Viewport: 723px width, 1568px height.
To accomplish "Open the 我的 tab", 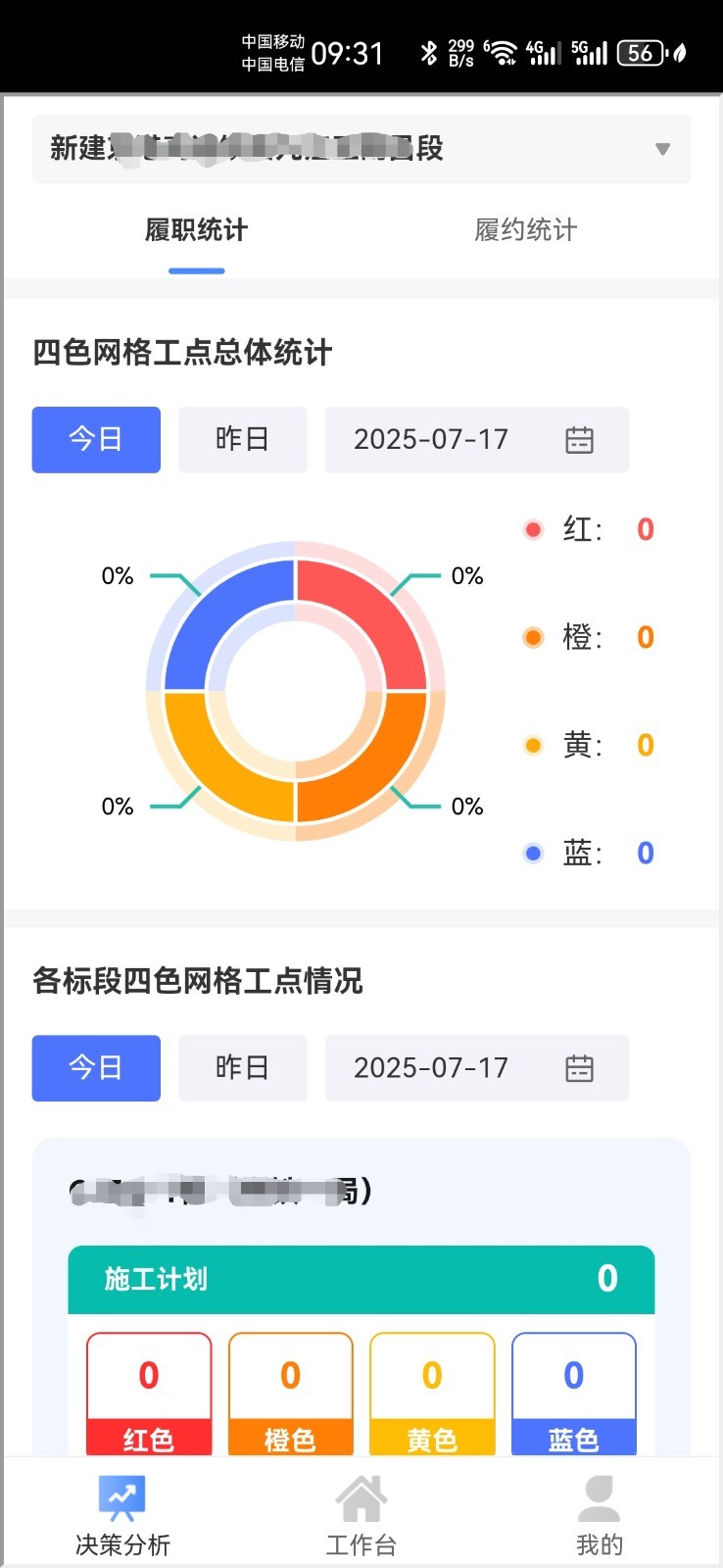I will coord(600,1515).
